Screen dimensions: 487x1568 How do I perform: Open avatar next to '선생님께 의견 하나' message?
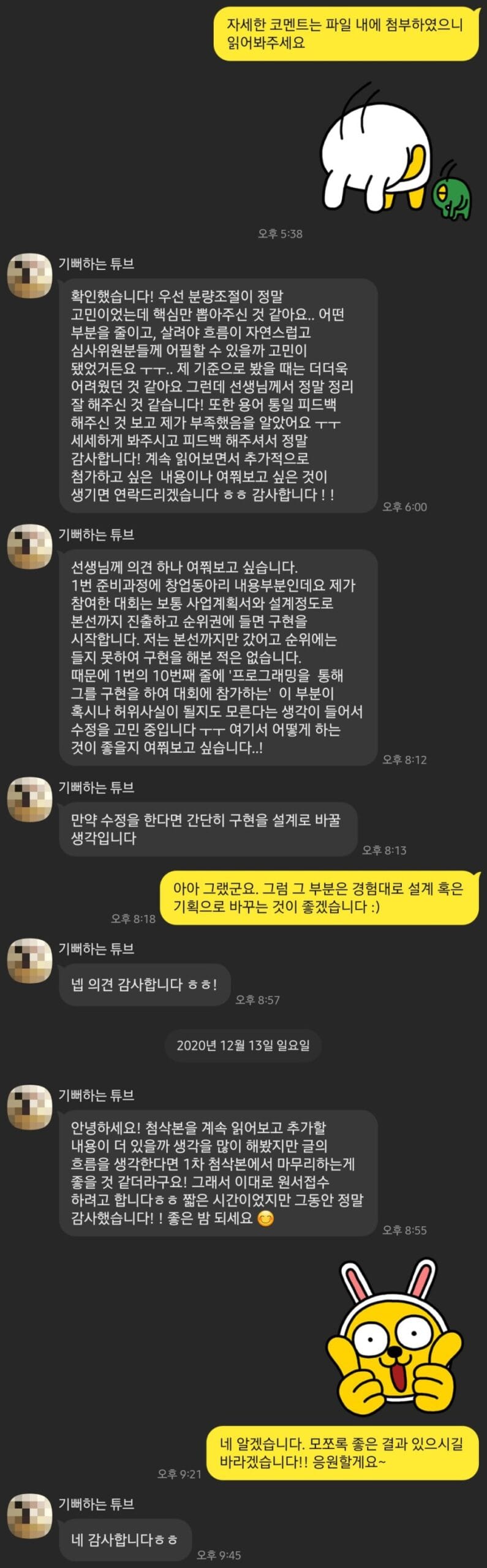29,546
